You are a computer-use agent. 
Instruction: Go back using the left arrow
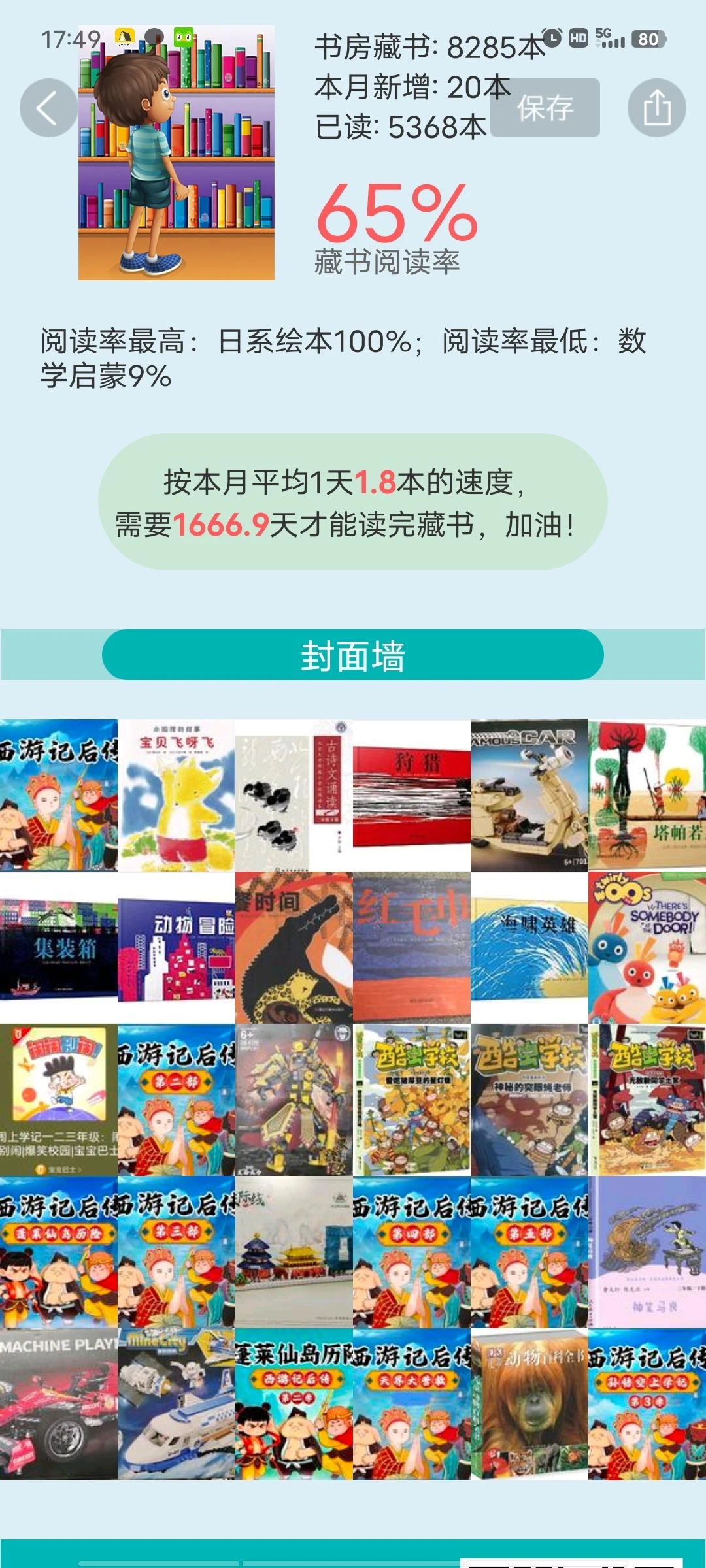pos(48,108)
